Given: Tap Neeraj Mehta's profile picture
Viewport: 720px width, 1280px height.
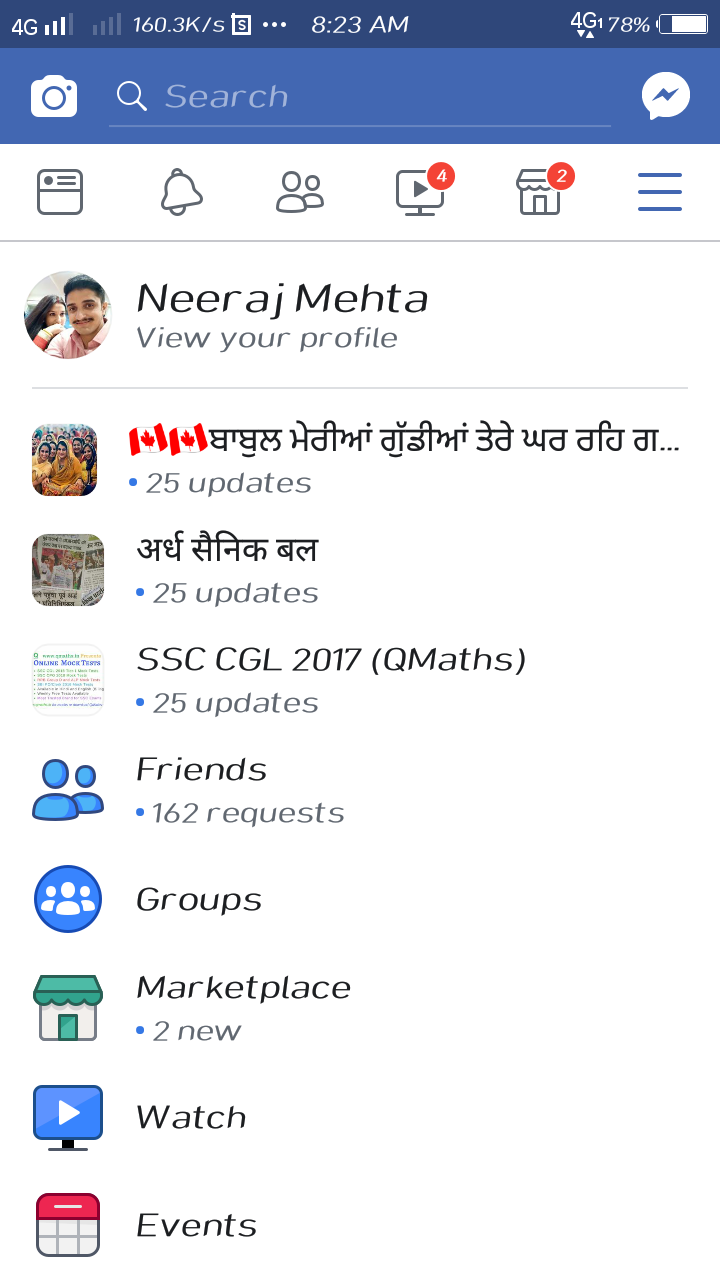Looking at the screenshot, I should tap(67, 315).
